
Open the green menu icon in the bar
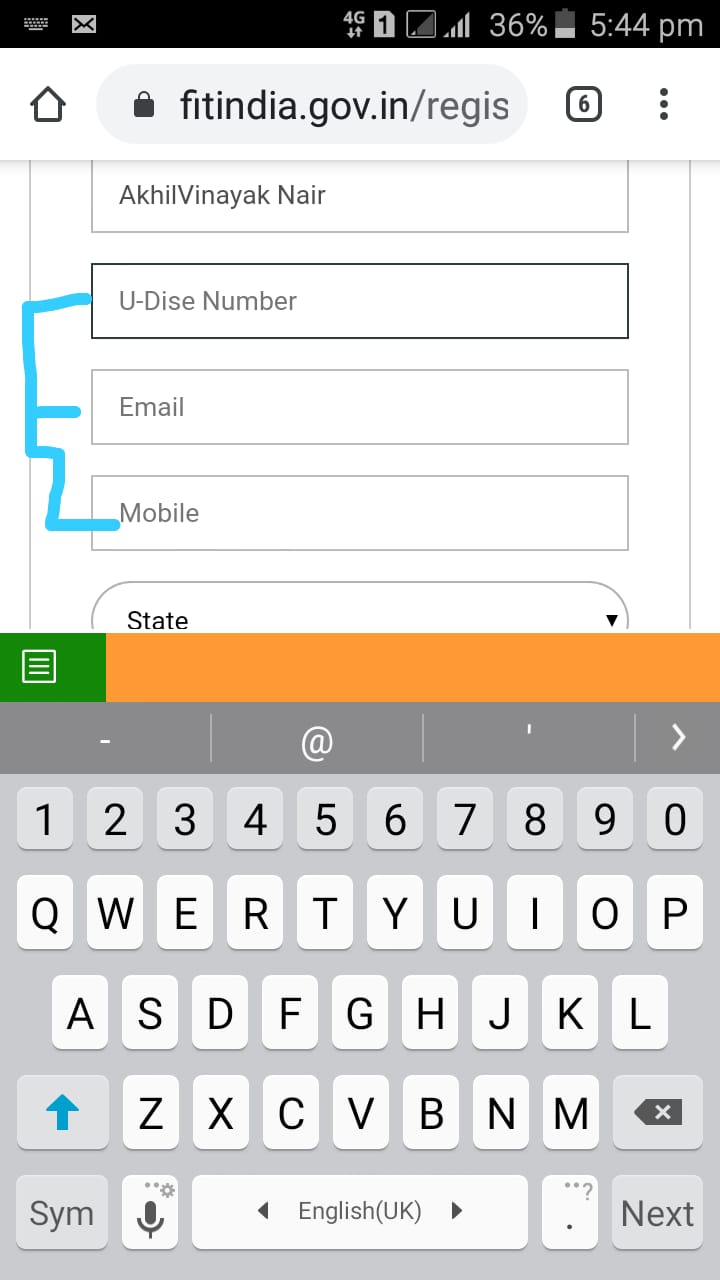(x=40, y=666)
